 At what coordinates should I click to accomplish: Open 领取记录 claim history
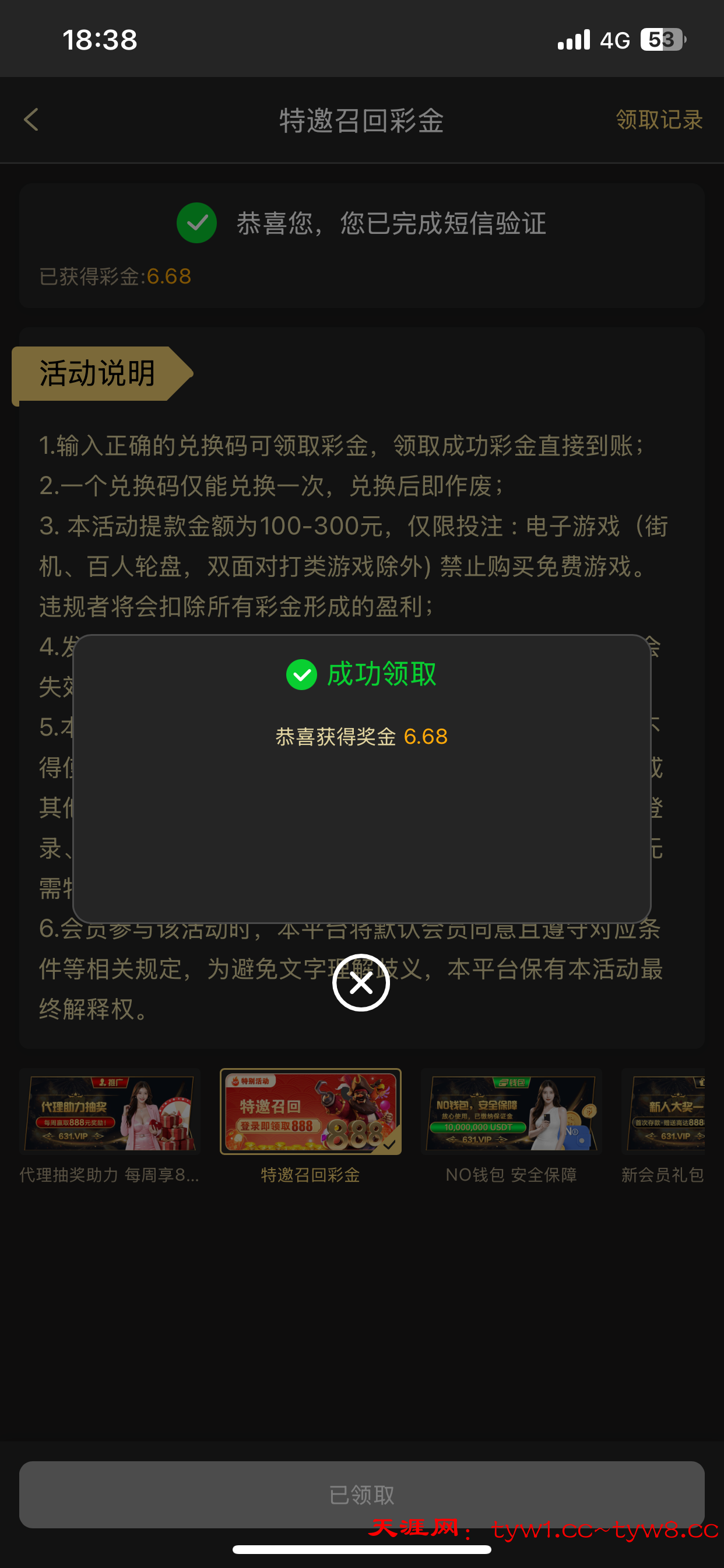659,120
